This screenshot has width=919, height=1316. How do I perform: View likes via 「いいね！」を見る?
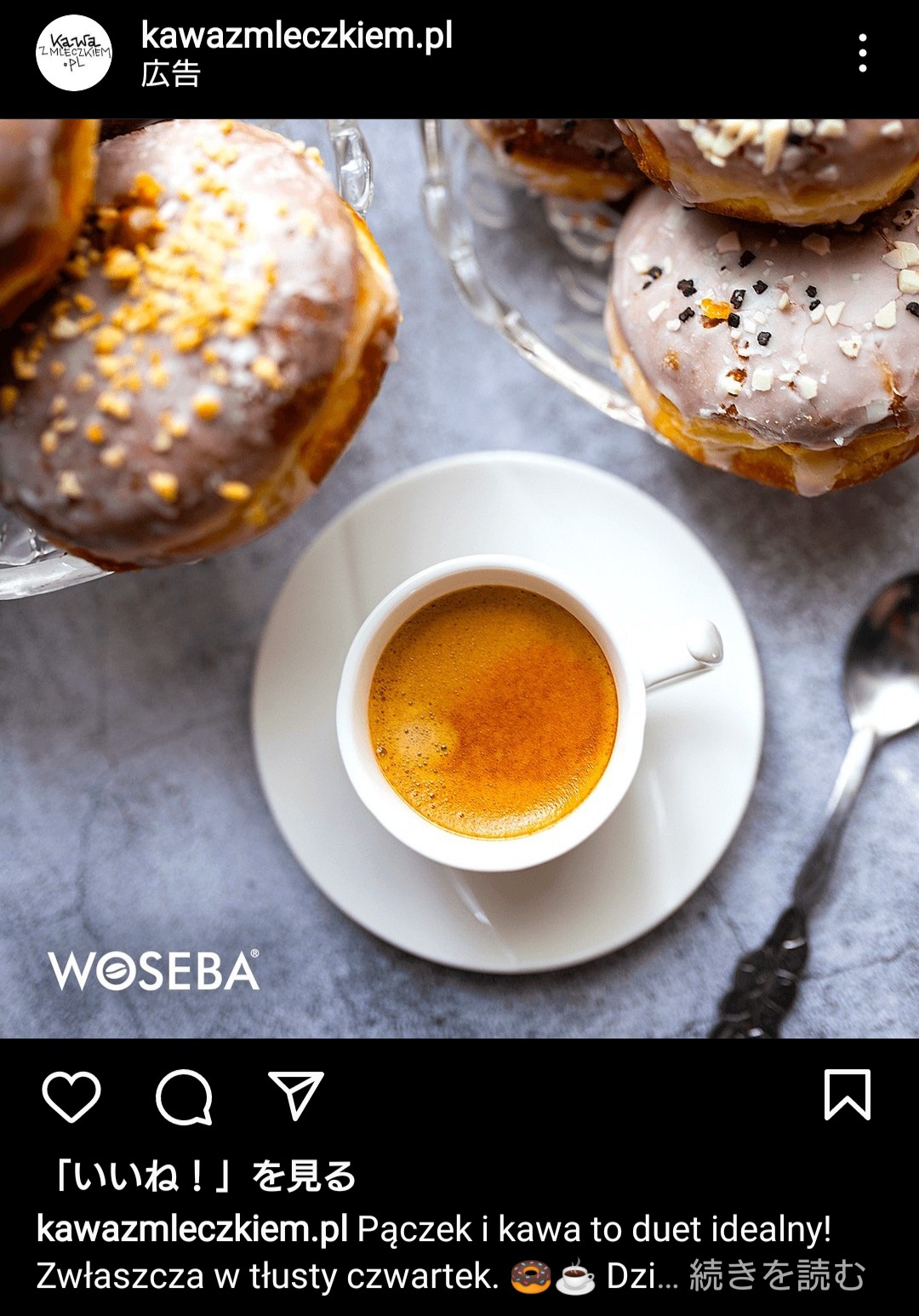204,1176
